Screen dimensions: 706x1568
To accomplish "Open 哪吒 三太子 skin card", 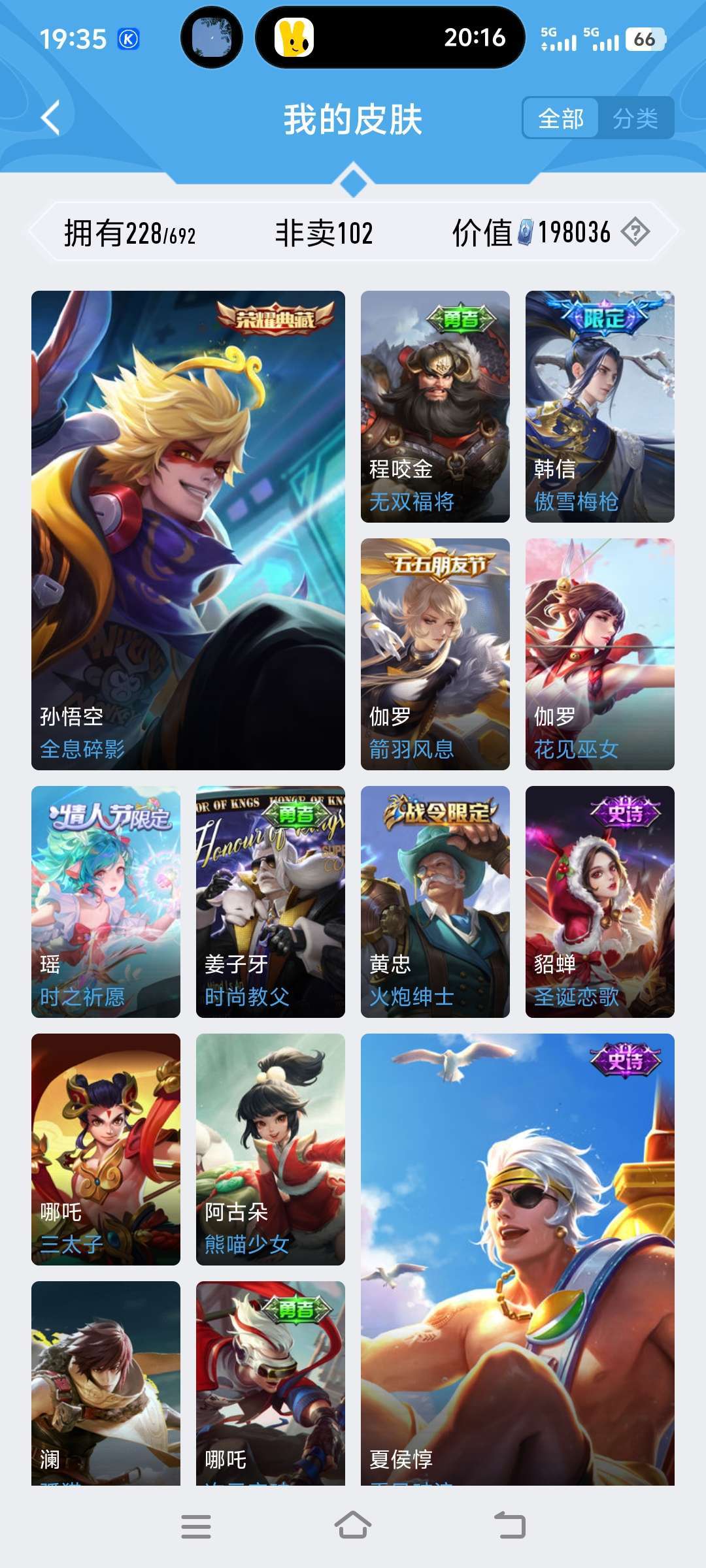I will click(x=106, y=1149).
